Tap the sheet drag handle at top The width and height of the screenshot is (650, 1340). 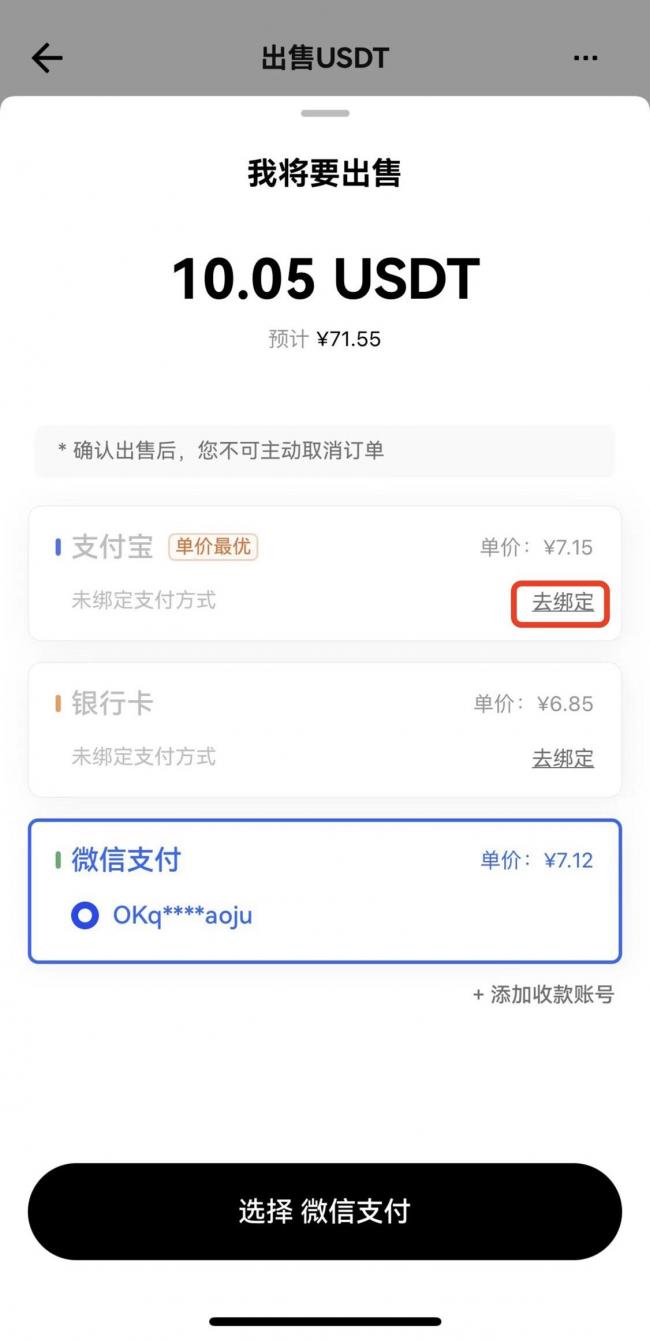(x=325, y=113)
